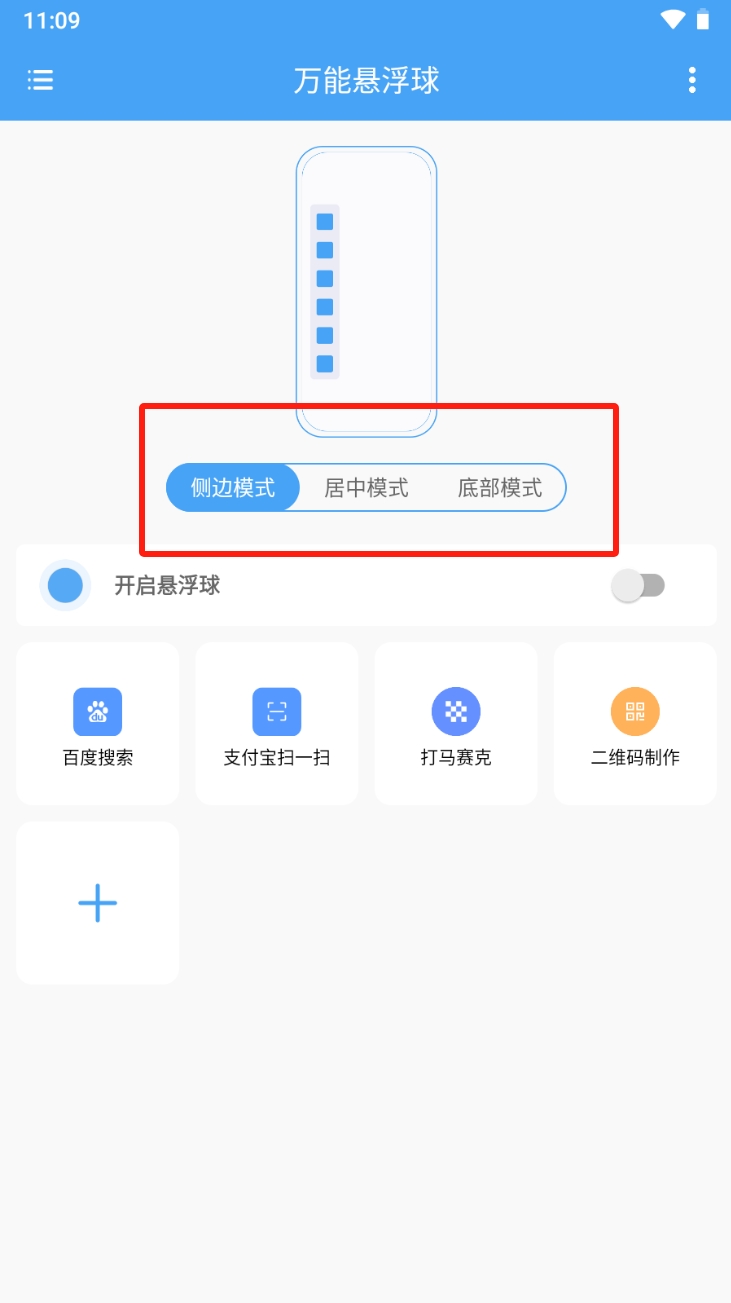Open the 二维码制作 shortcut card
This screenshot has height=1303, width=731.
click(635, 723)
